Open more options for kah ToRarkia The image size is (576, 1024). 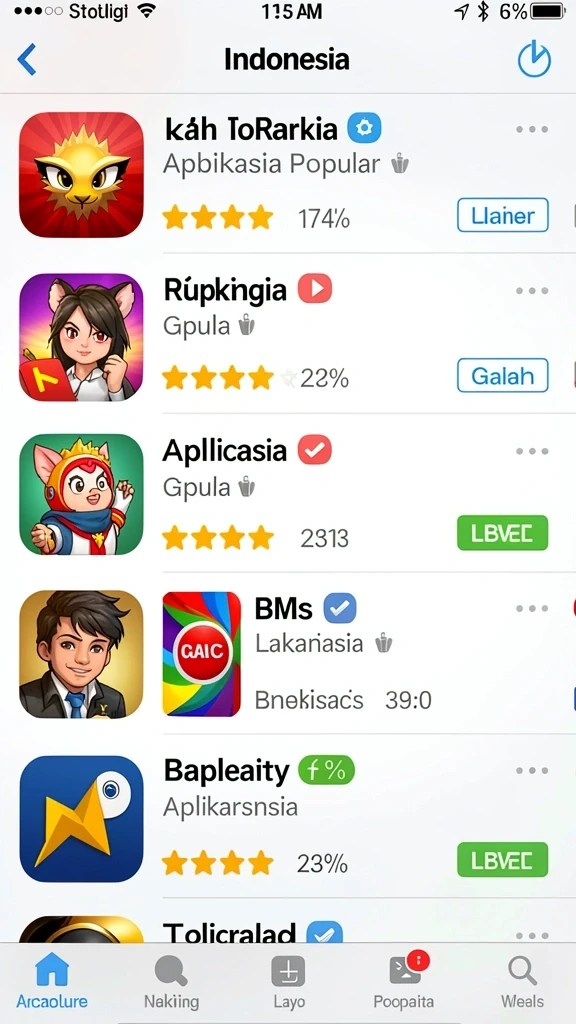pos(532,129)
